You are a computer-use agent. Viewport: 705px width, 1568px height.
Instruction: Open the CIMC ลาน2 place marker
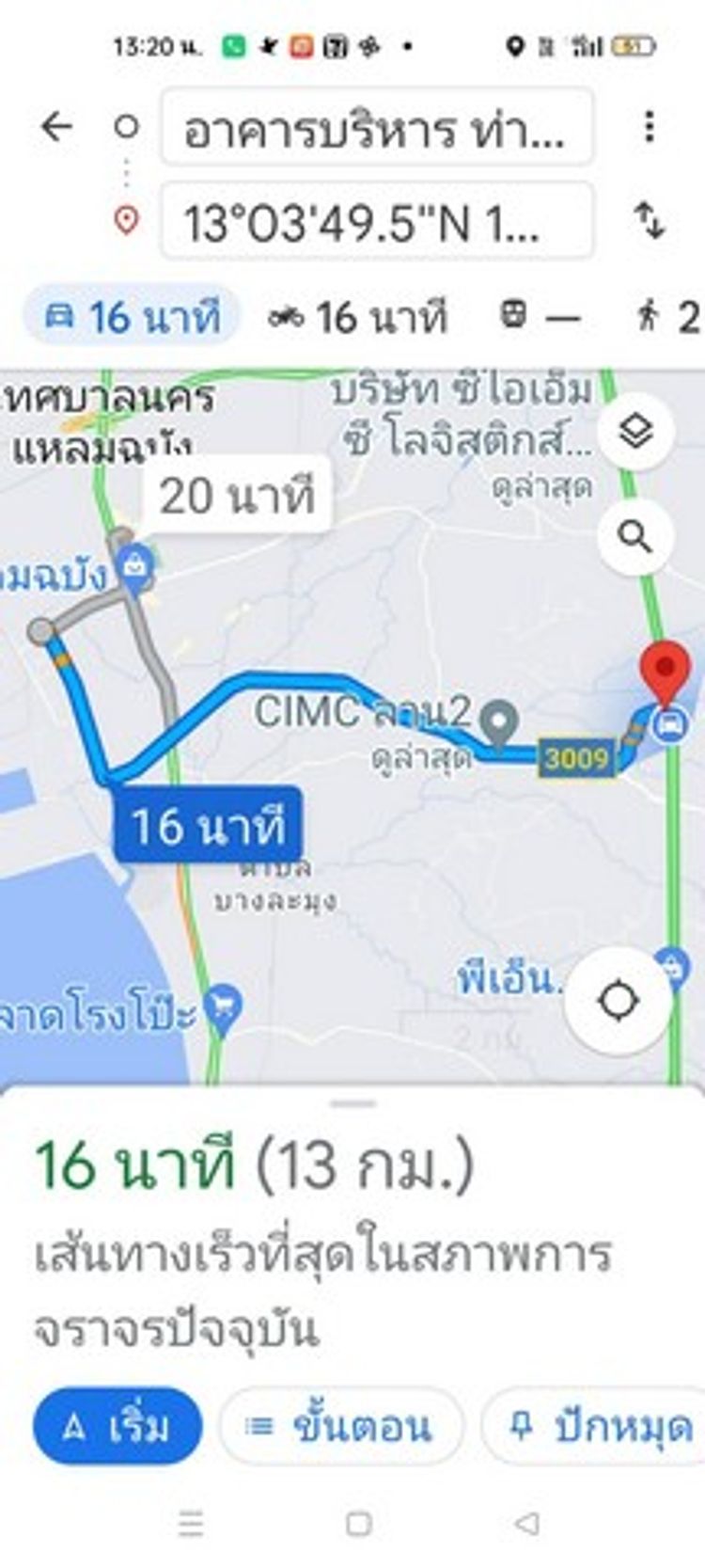pos(498,722)
